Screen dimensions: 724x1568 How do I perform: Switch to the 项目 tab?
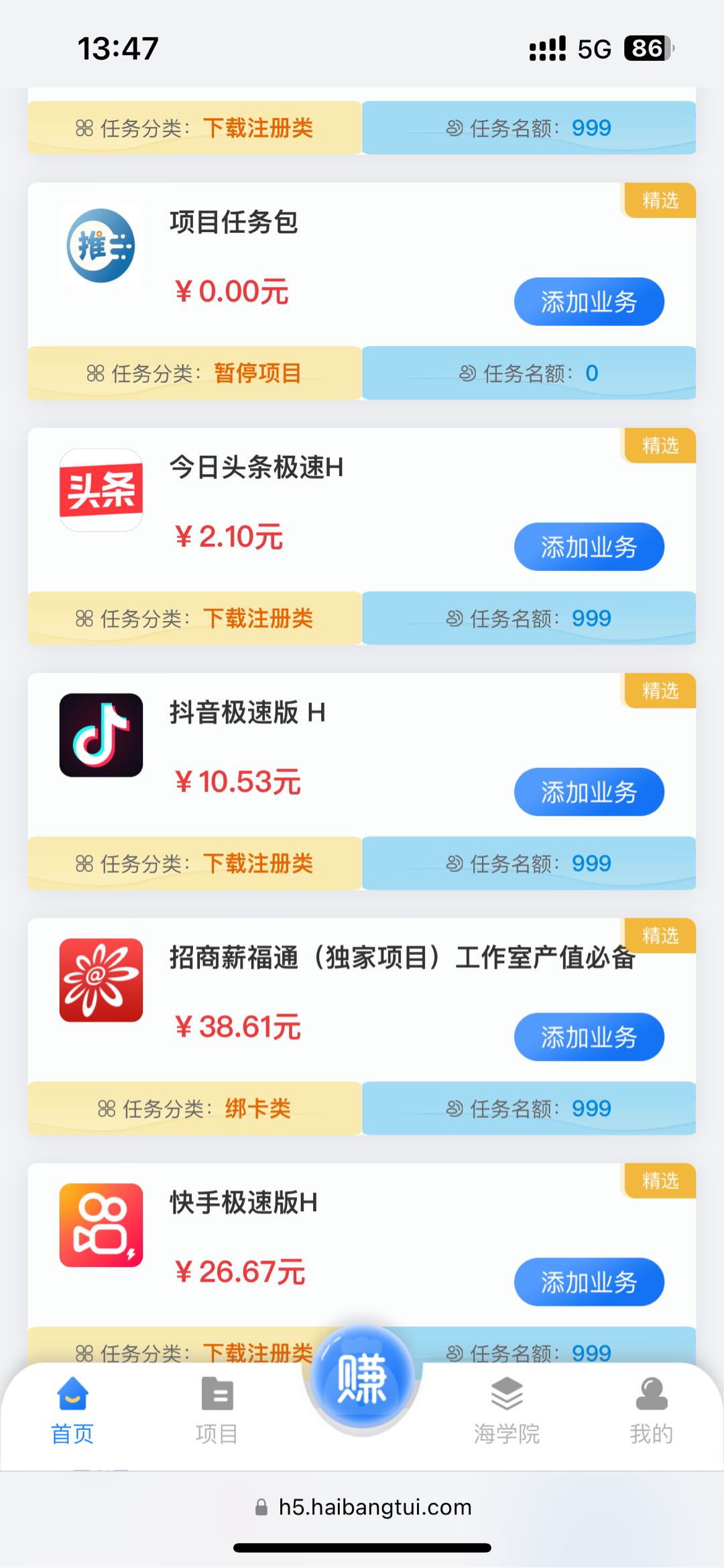tap(217, 1410)
